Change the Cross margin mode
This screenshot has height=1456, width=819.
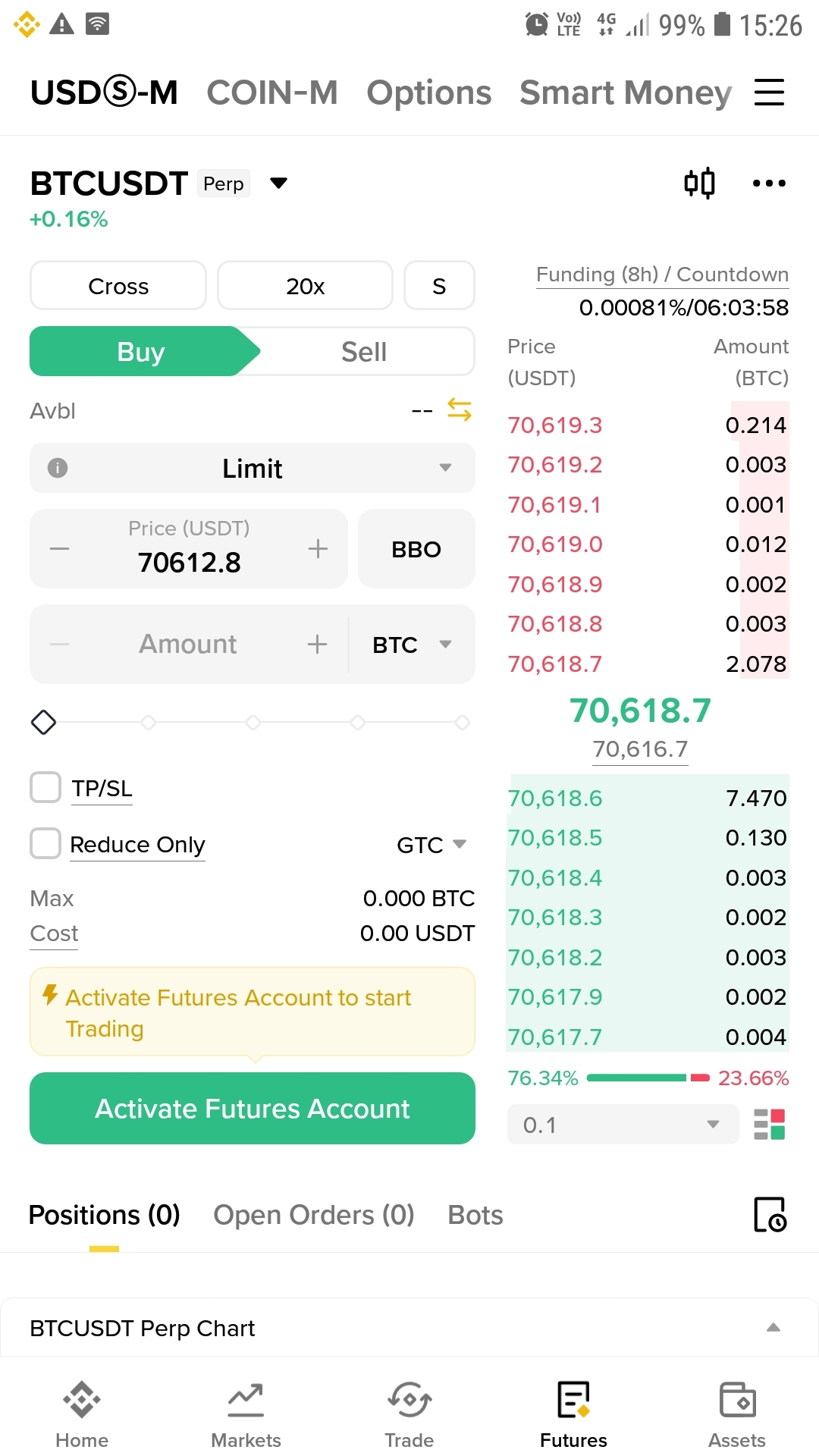pos(118,286)
